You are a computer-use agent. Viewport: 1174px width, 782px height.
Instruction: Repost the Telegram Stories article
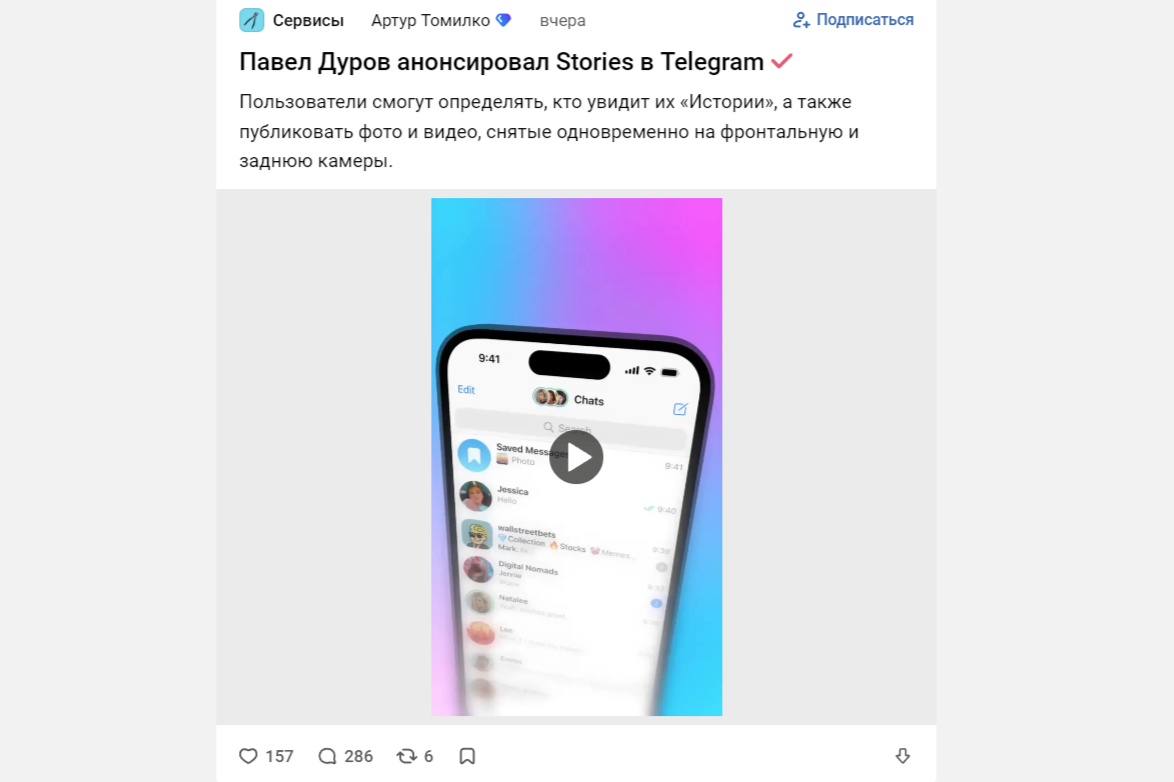pyautogui.click(x=407, y=756)
